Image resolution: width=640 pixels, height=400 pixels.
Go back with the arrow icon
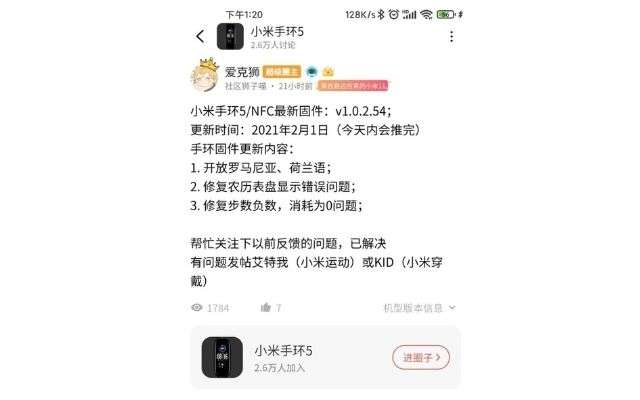[200, 37]
